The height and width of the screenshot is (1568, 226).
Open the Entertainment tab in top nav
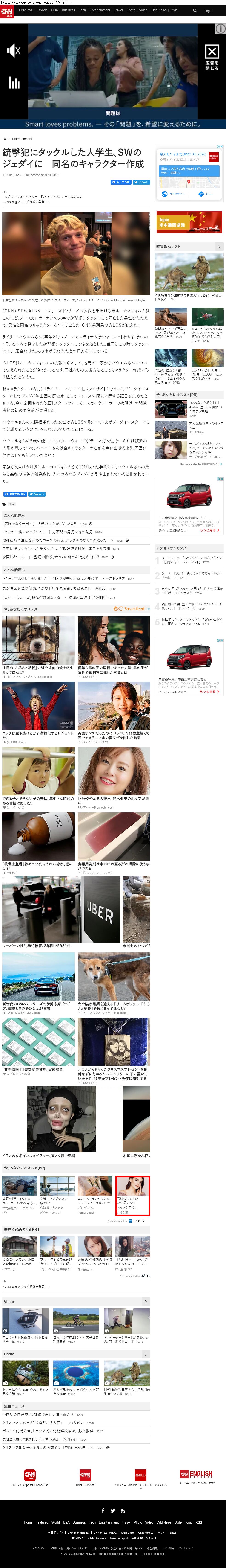click(100, 10)
